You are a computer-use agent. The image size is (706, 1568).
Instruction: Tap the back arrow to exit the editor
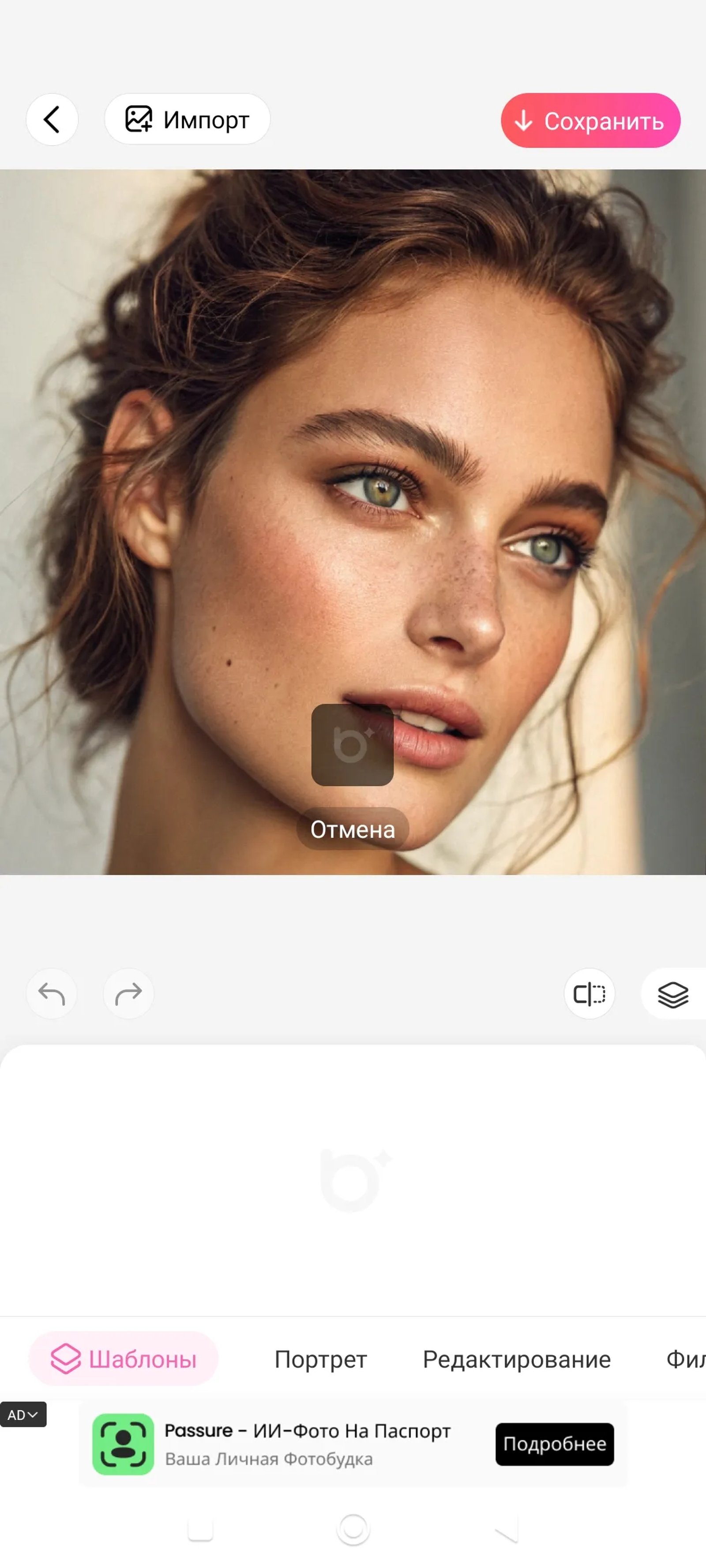(x=52, y=119)
